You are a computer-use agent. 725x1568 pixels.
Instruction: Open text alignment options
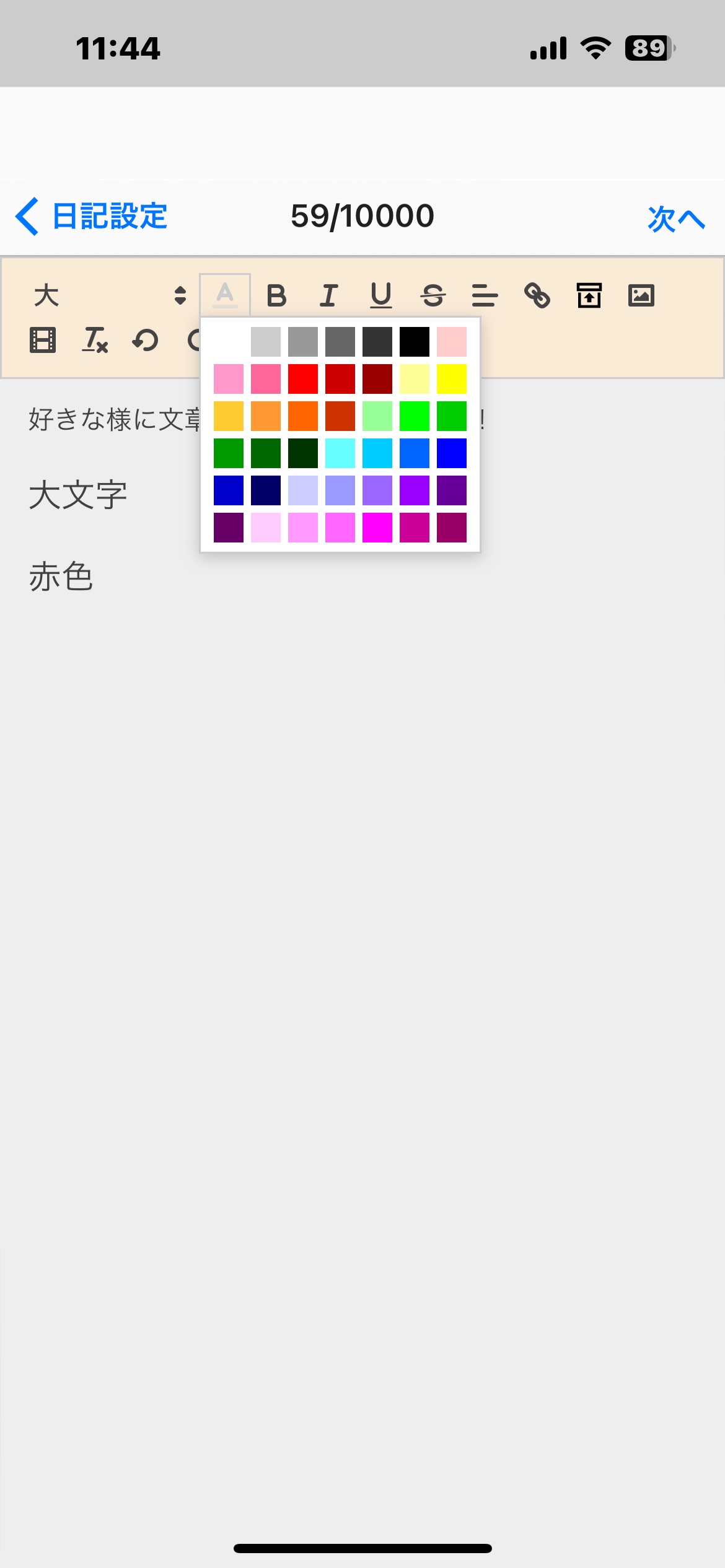point(485,295)
